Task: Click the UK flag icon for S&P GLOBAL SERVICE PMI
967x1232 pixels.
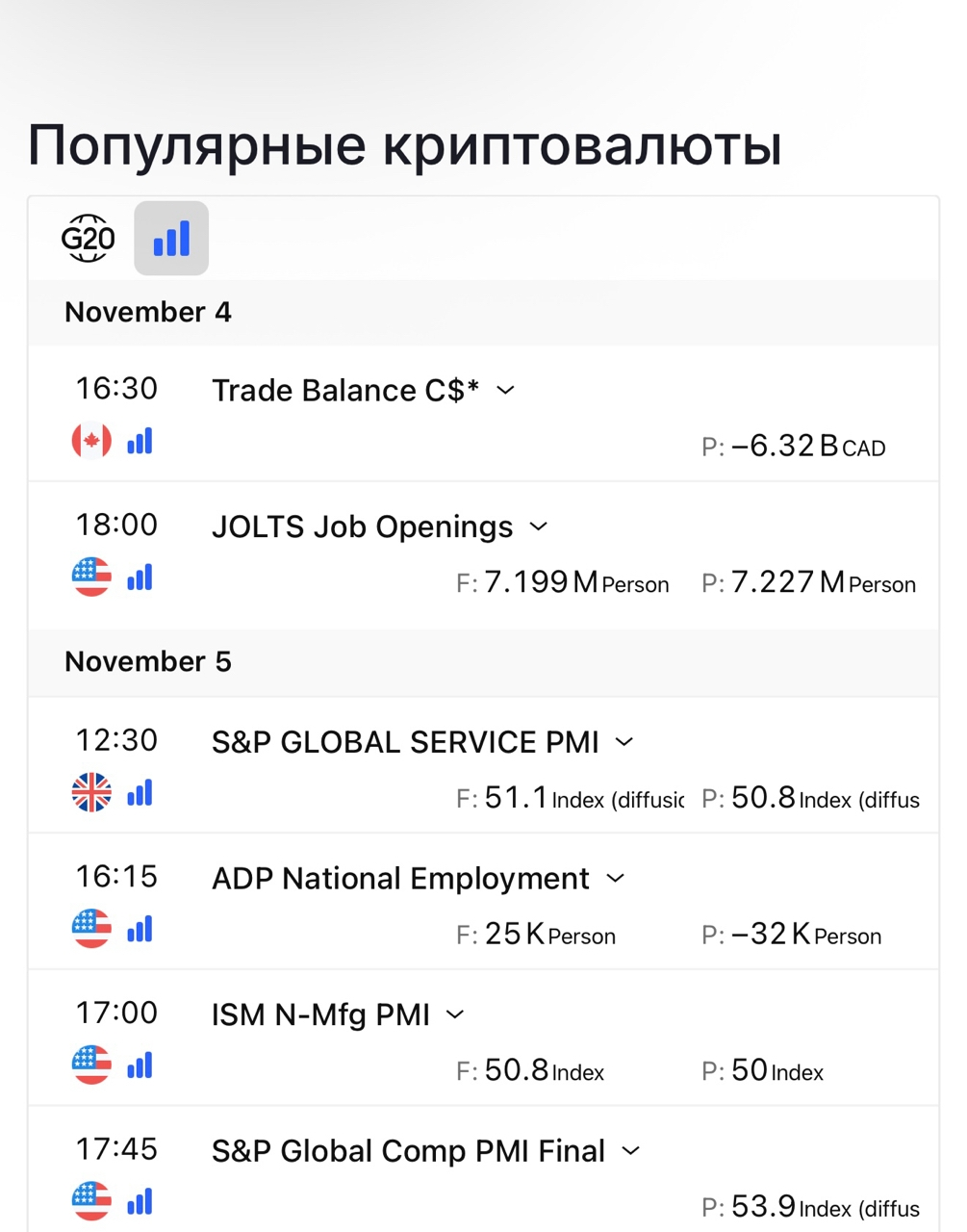Action: point(90,793)
